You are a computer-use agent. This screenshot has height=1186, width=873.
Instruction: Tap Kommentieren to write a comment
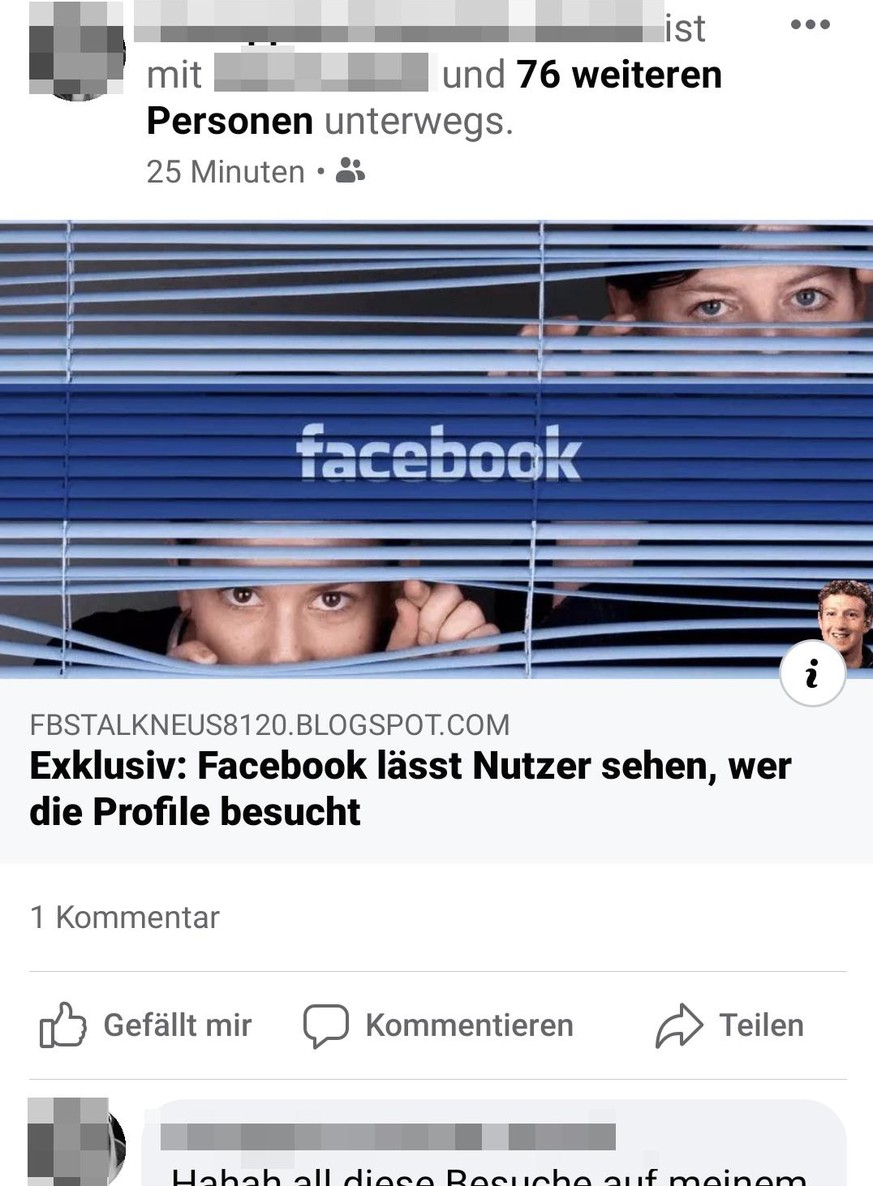coord(438,1025)
